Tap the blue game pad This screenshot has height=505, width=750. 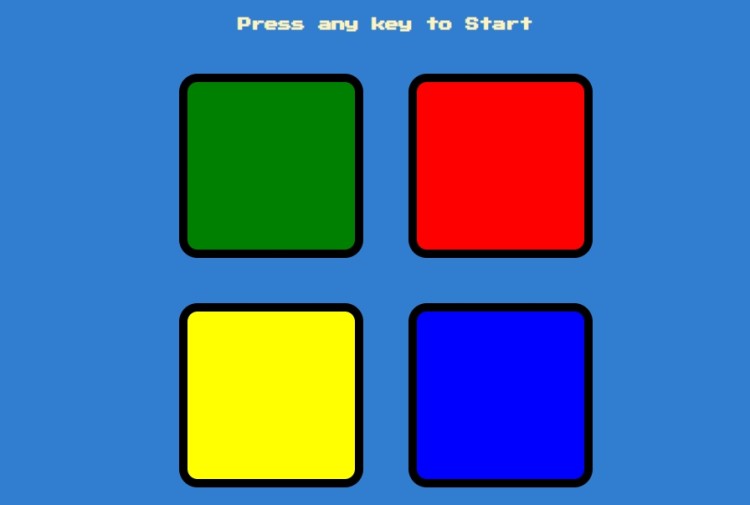500,395
